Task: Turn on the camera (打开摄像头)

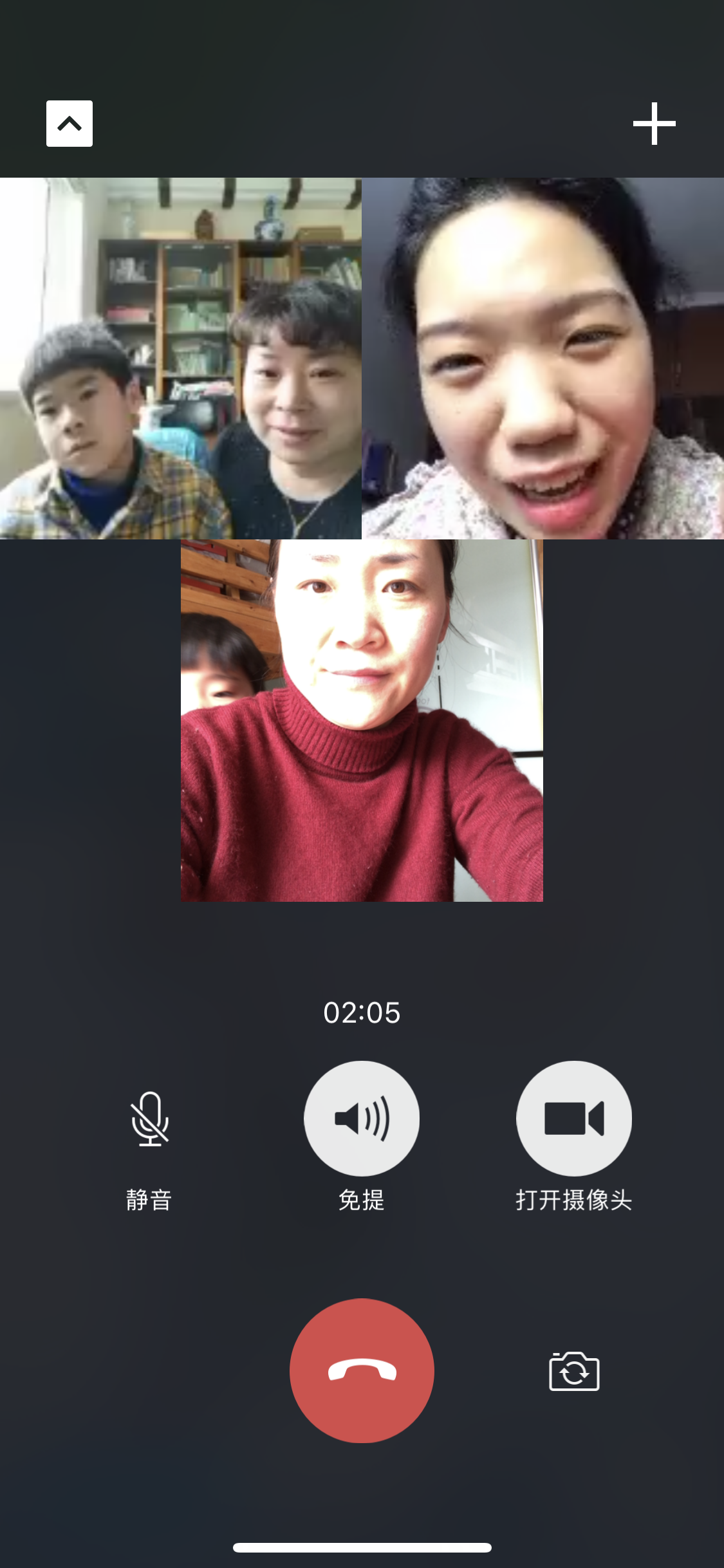Action: 573,1119
